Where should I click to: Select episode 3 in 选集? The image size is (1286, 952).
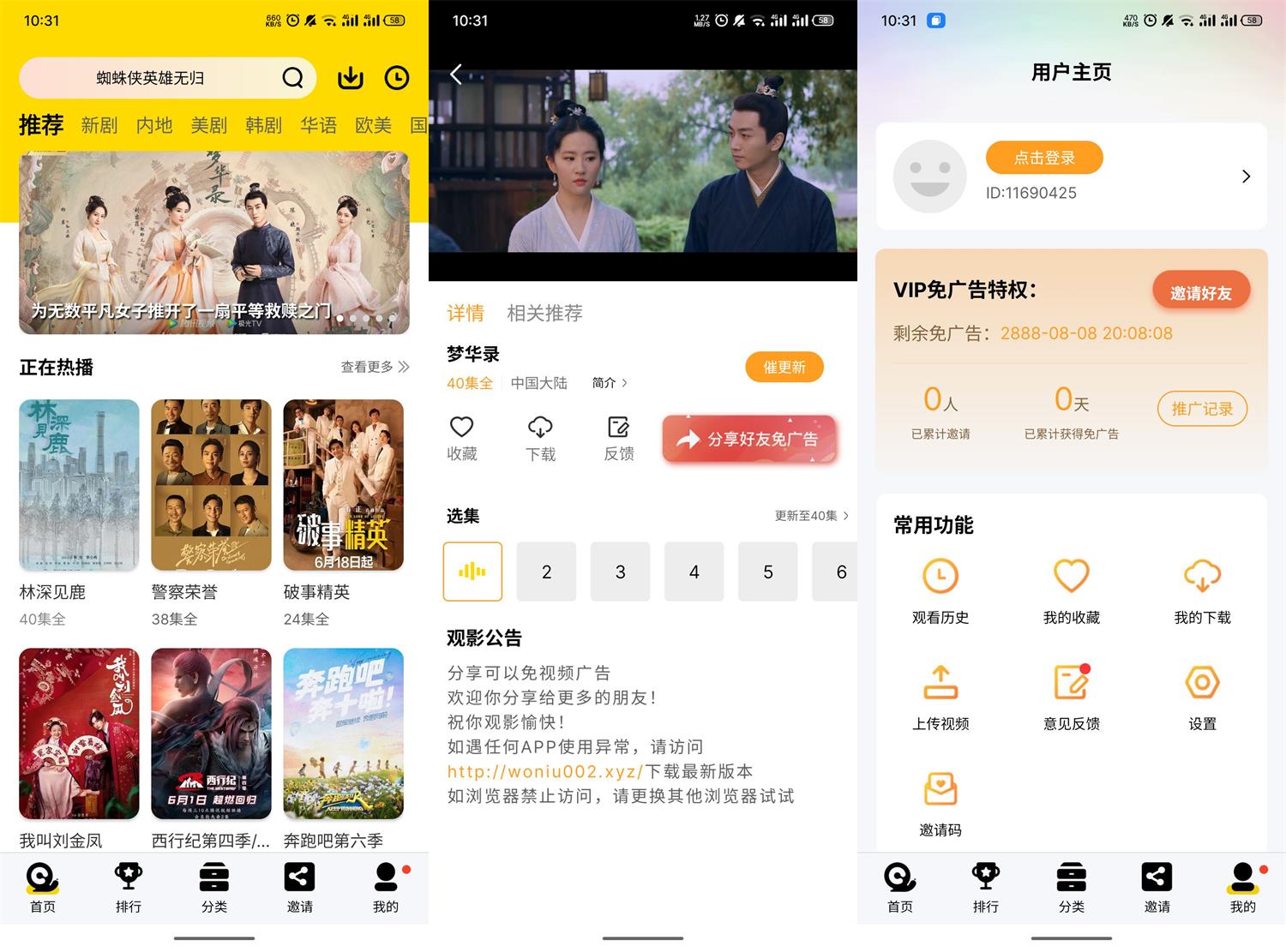(620, 572)
